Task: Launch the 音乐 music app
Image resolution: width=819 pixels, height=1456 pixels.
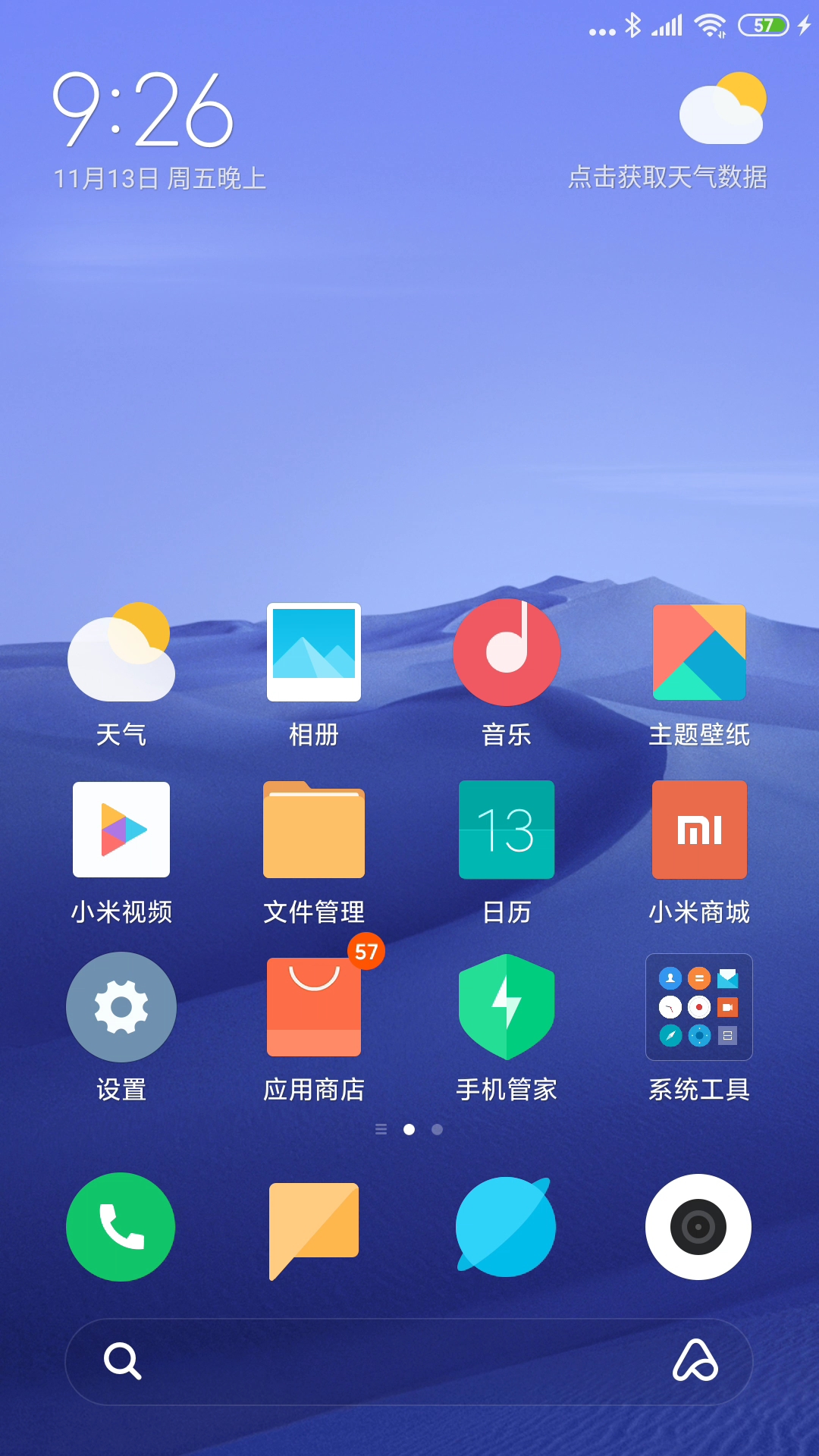Action: [x=507, y=652]
